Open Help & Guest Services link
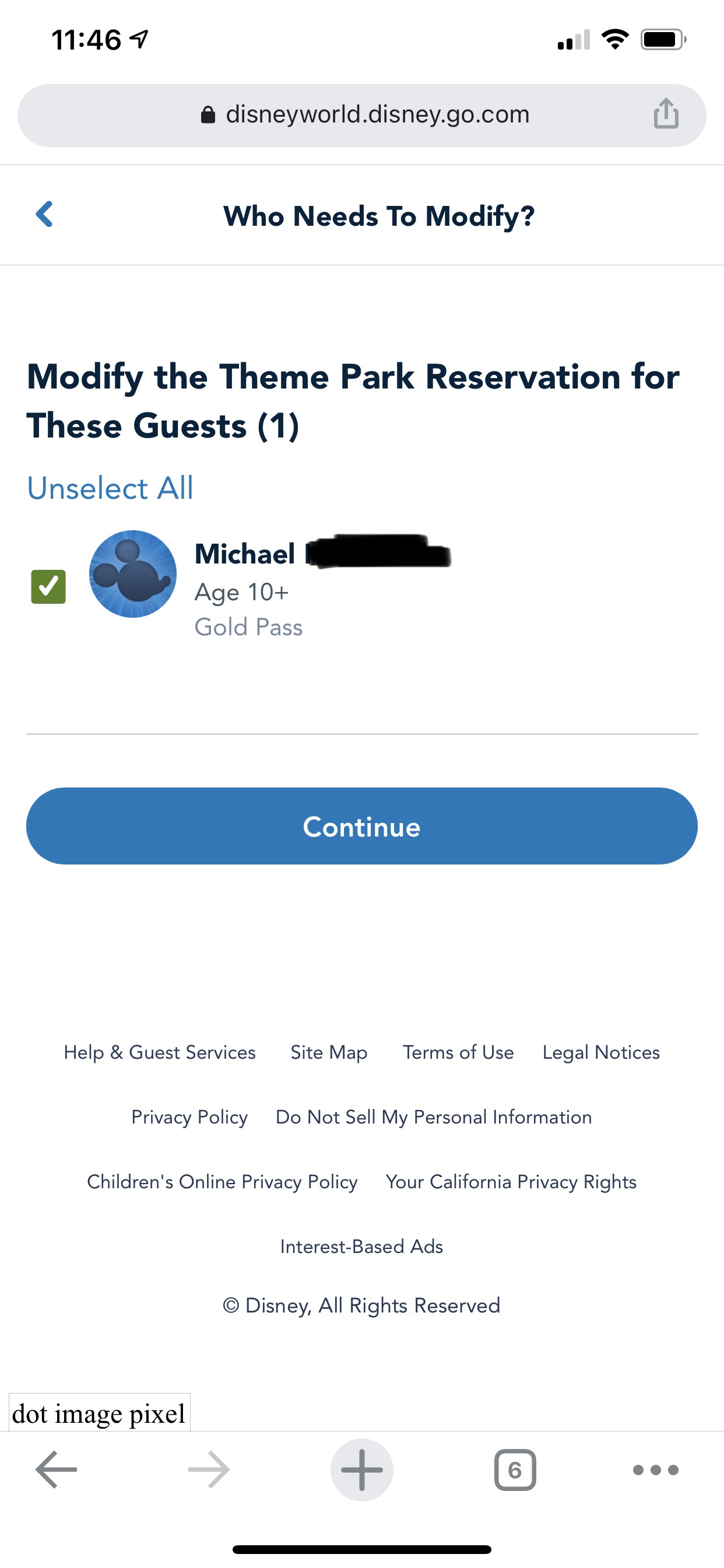The image size is (724, 1568). tap(159, 1052)
